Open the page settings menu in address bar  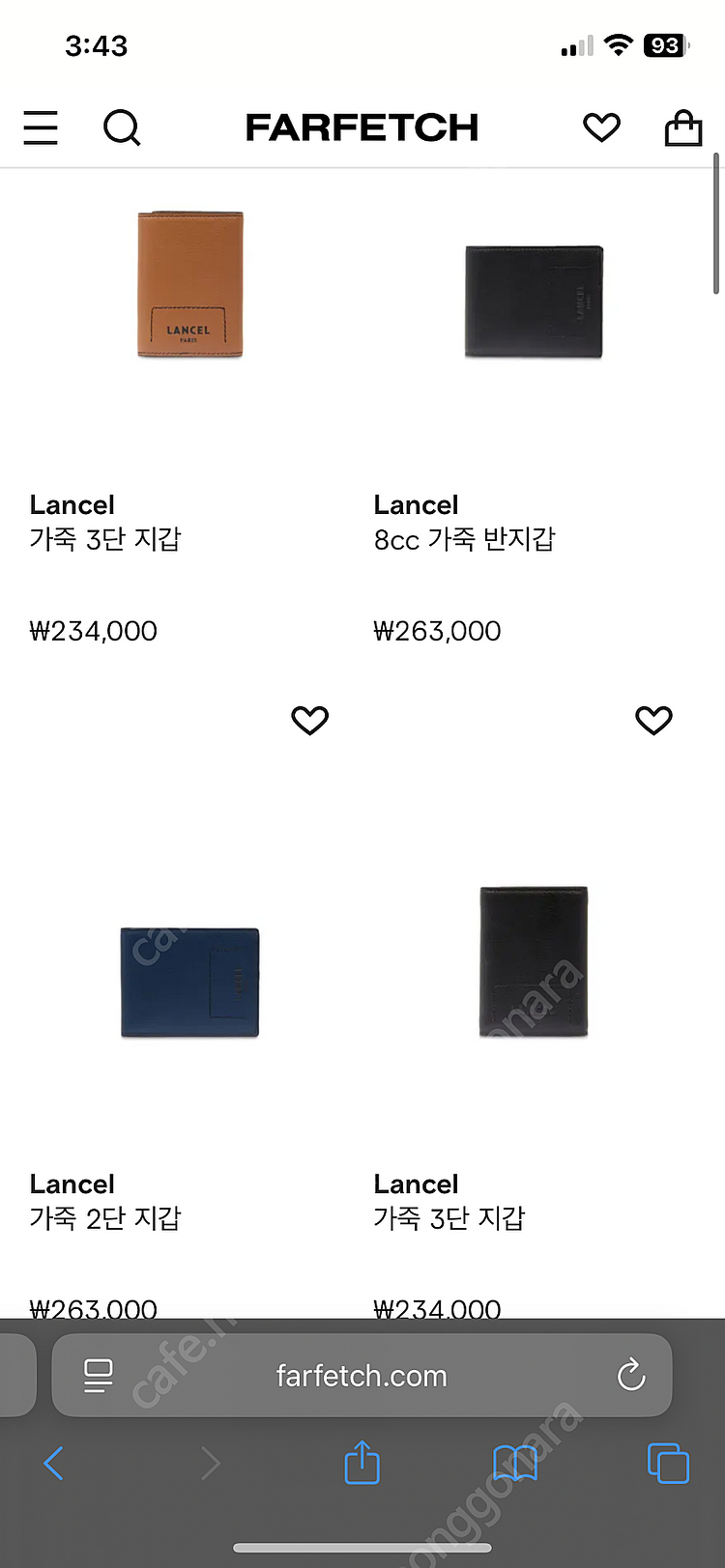click(x=99, y=1376)
